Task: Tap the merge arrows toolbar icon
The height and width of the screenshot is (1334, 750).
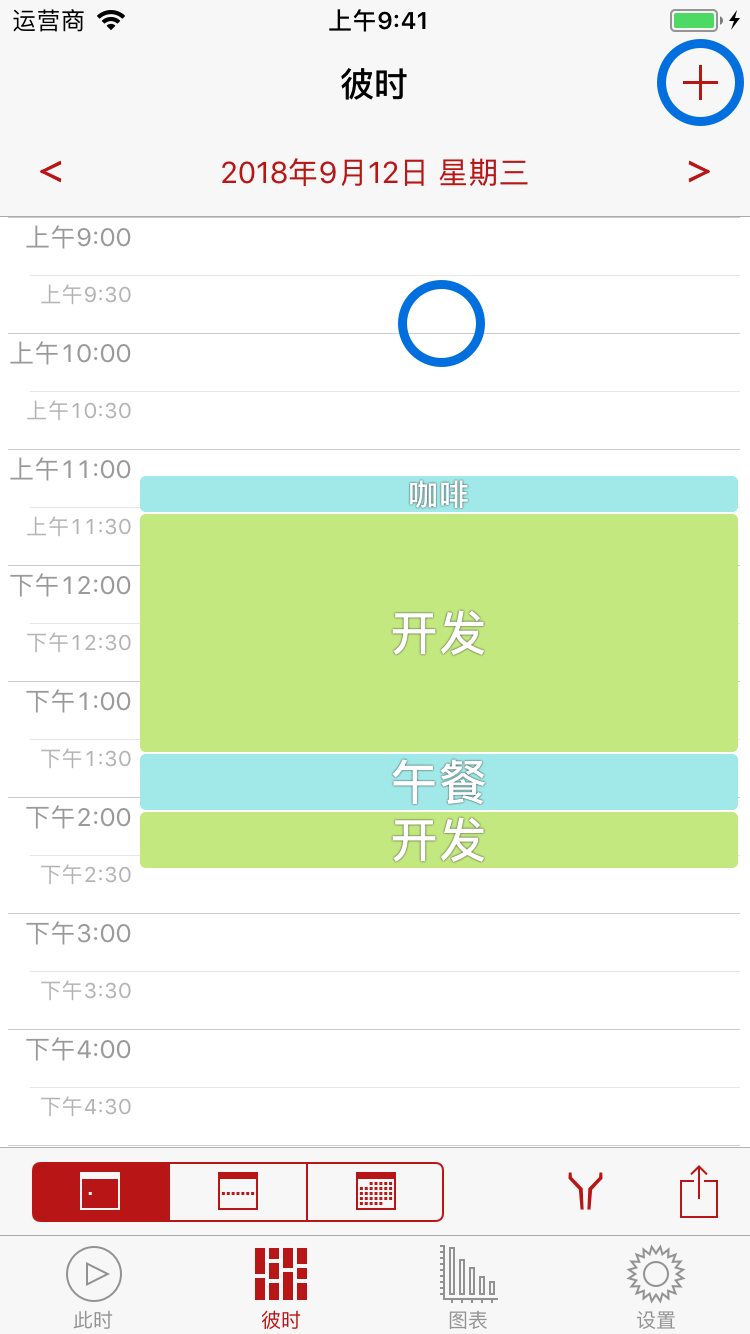Action: pyautogui.click(x=586, y=1191)
